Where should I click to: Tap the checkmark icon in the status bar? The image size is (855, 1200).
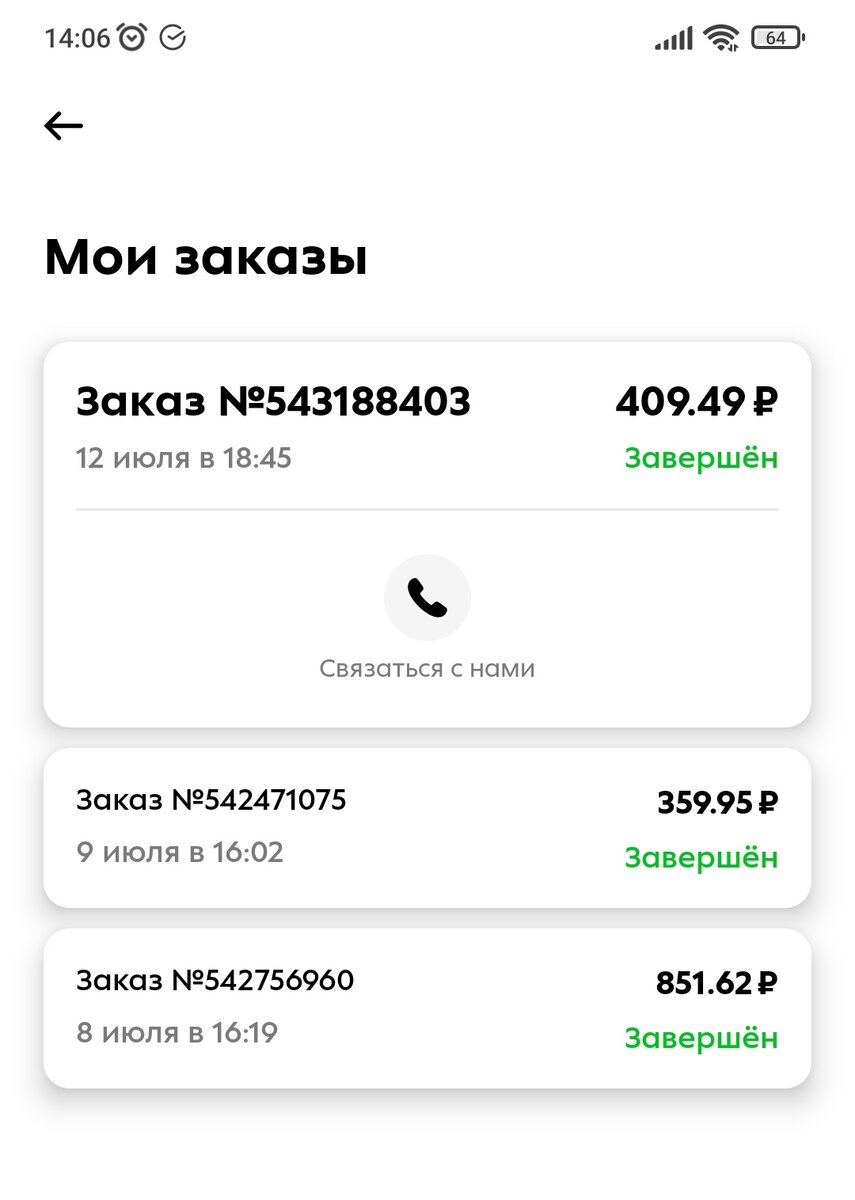[174, 36]
